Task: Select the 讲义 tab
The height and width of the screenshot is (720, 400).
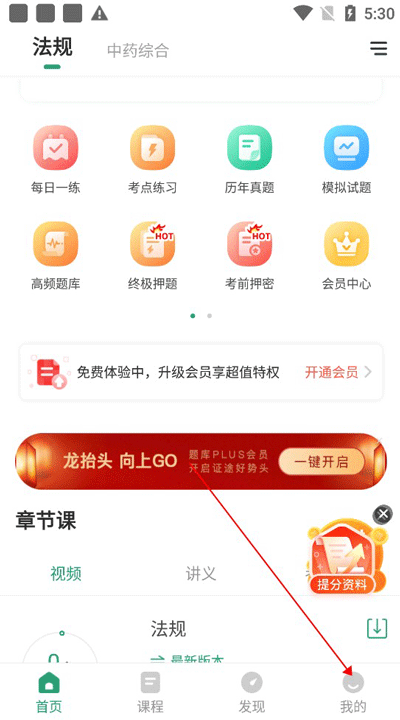Action: (x=201, y=574)
